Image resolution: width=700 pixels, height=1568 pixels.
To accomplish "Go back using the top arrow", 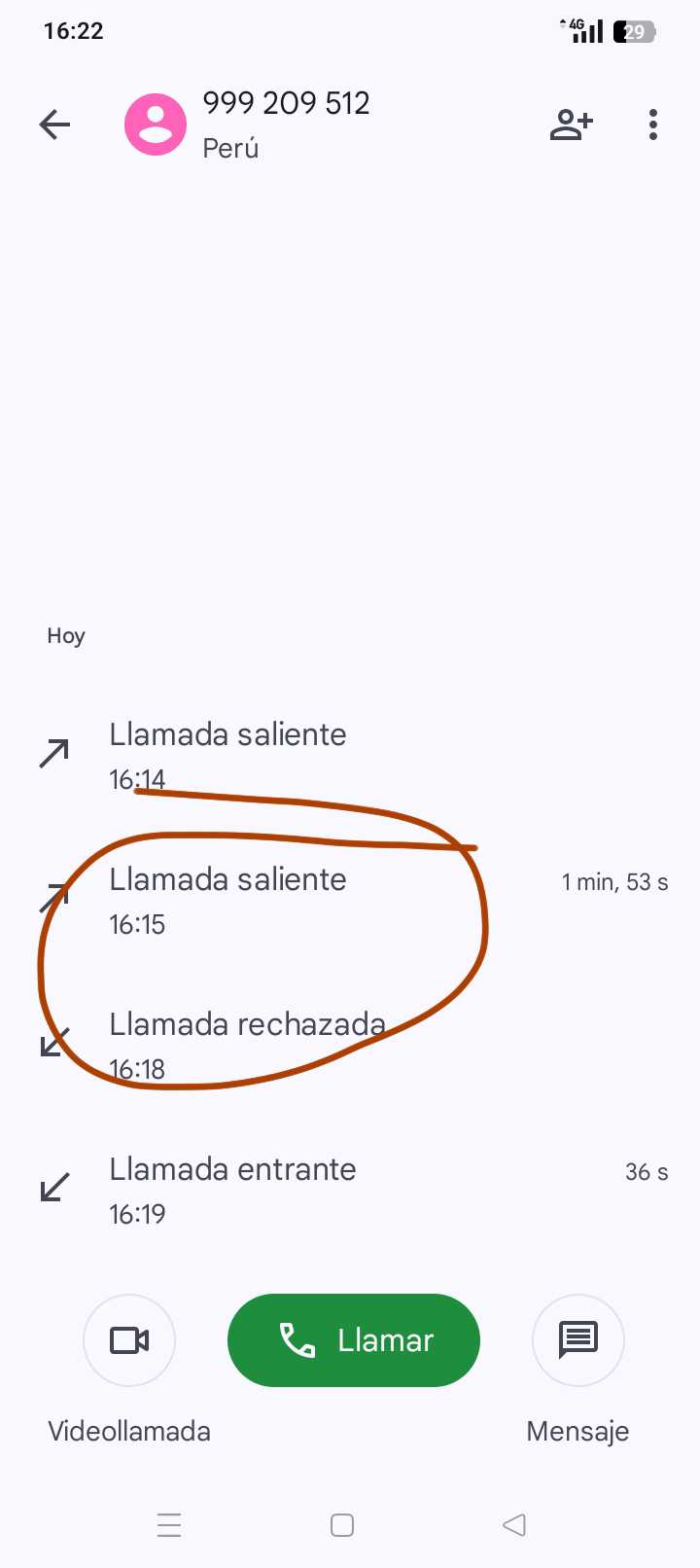I will tap(55, 125).
